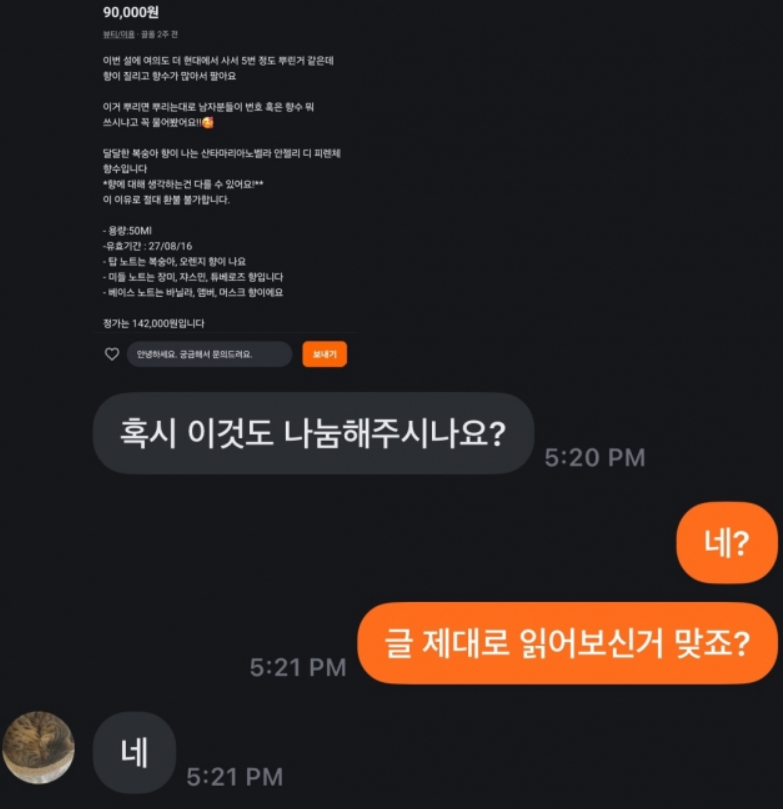View the sender's cat profile picture
The width and height of the screenshot is (783, 809).
pos(39,747)
